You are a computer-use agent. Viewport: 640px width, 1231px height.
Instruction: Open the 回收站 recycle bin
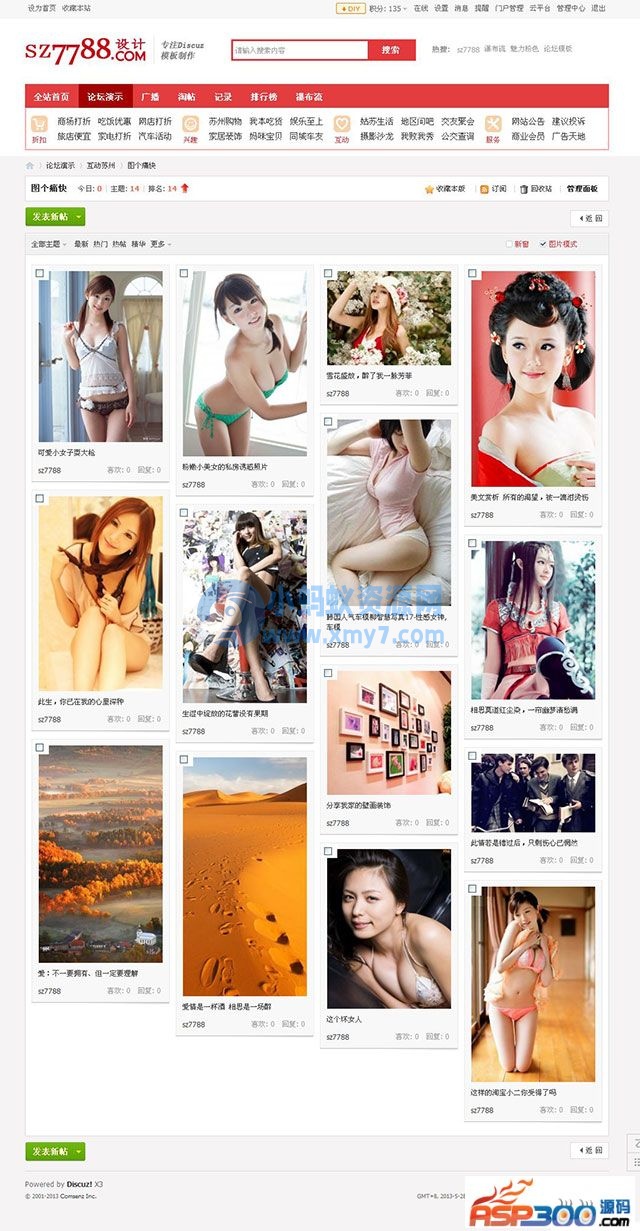540,188
